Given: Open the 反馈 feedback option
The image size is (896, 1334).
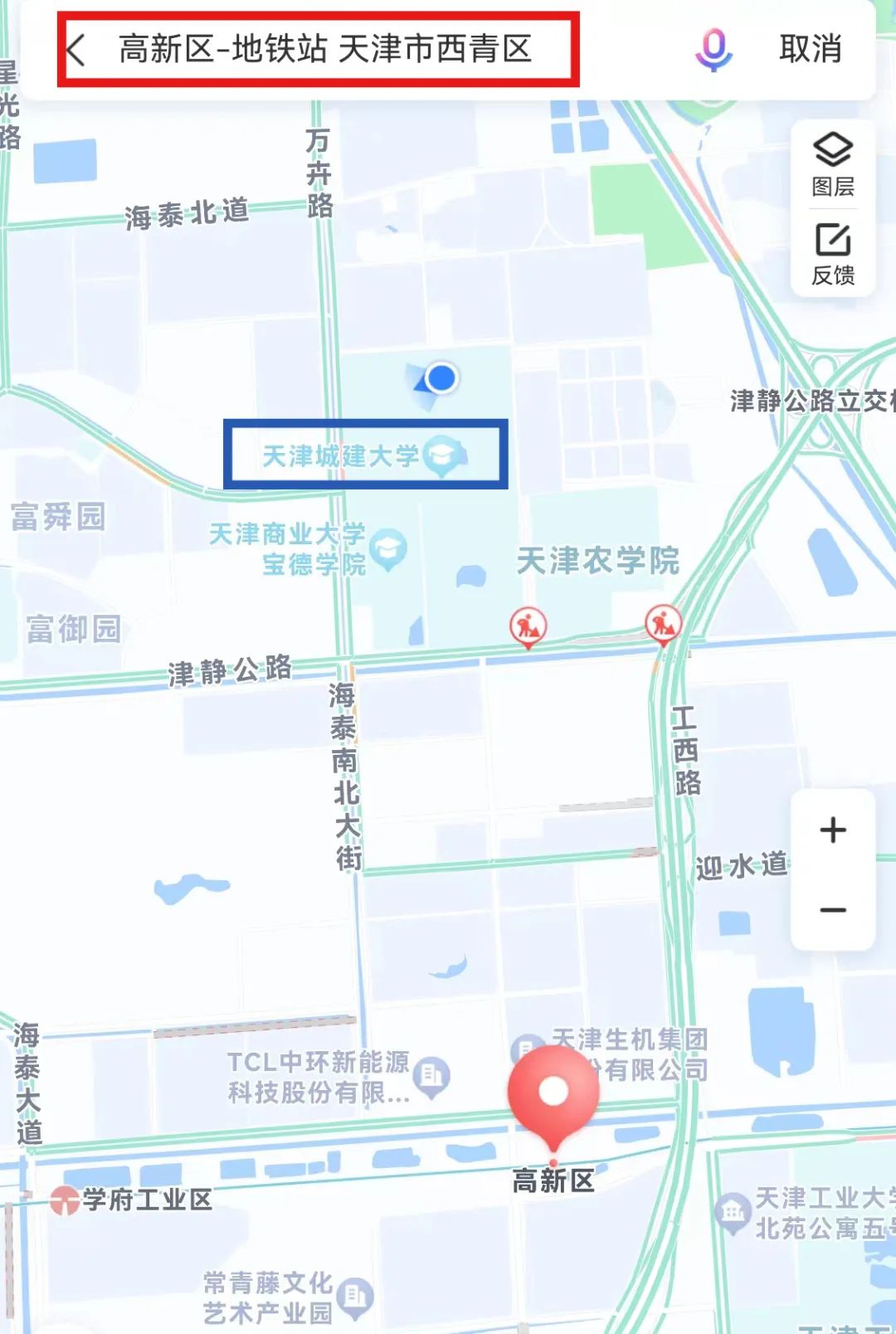Looking at the screenshot, I should pyautogui.click(x=833, y=253).
